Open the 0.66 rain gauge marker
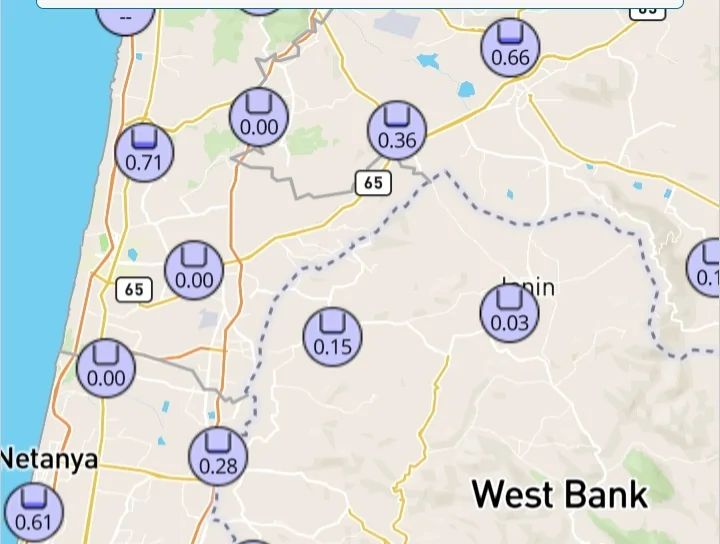The image size is (720, 544). point(510,48)
